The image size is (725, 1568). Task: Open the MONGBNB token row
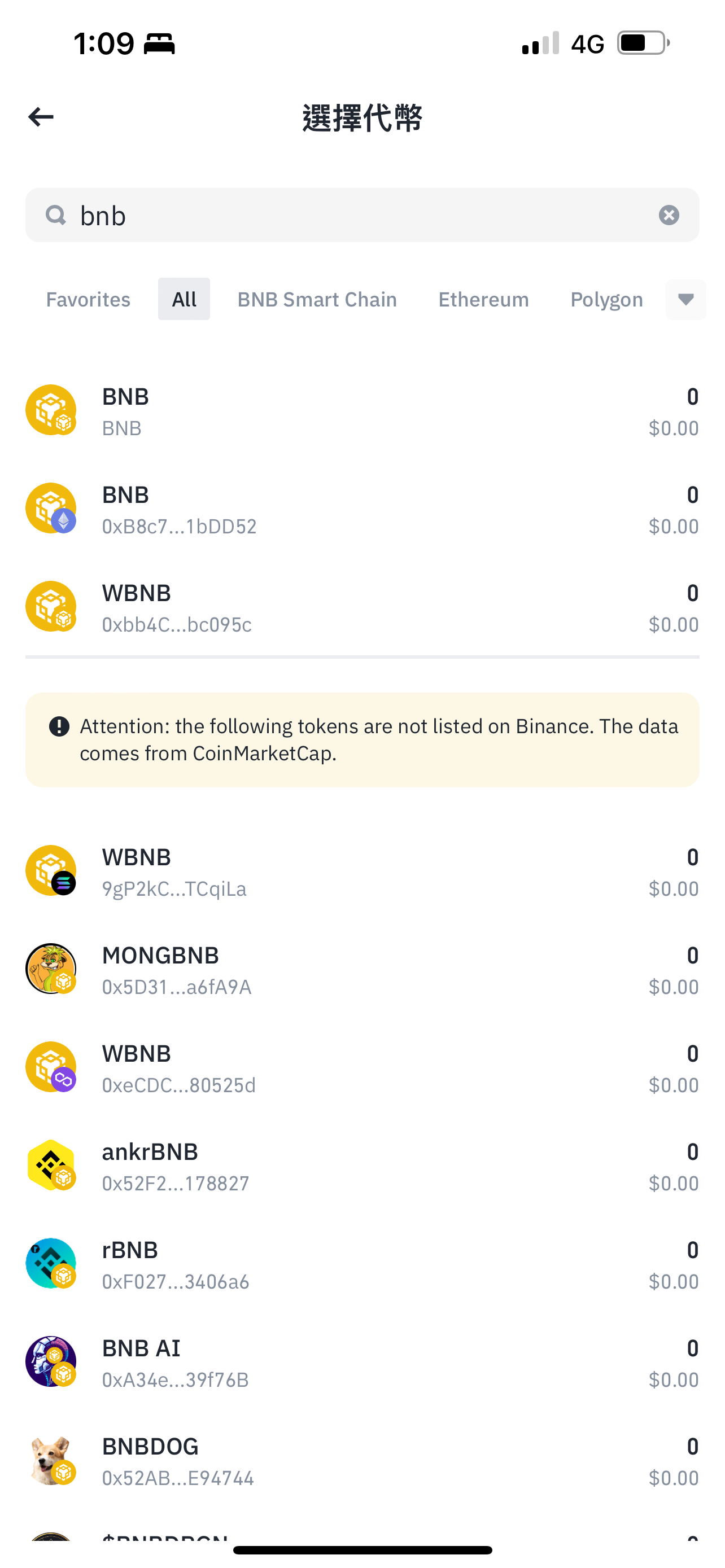(x=362, y=970)
